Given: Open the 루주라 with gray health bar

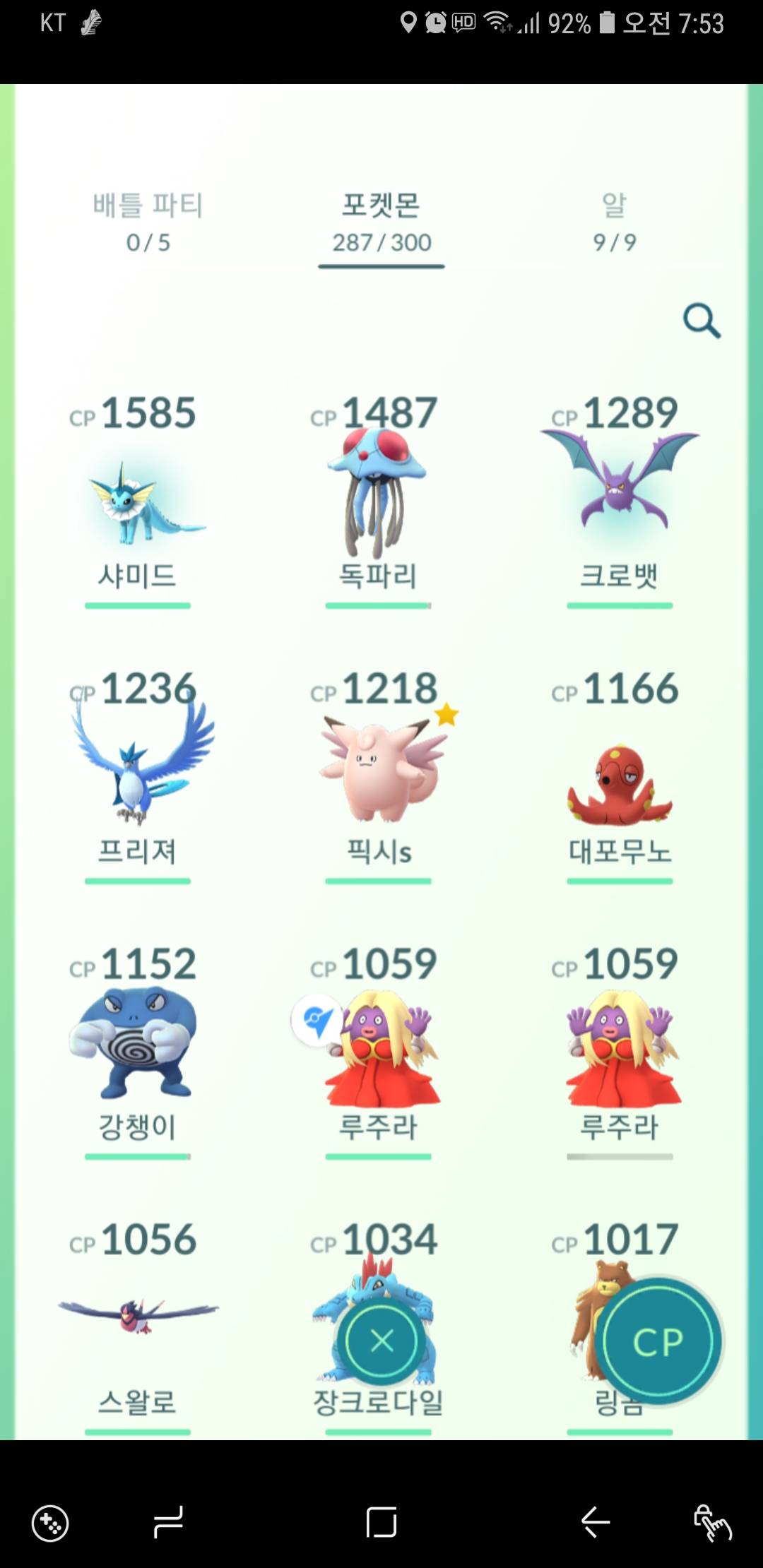Looking at the screenshot, I should click(622, 1052).
